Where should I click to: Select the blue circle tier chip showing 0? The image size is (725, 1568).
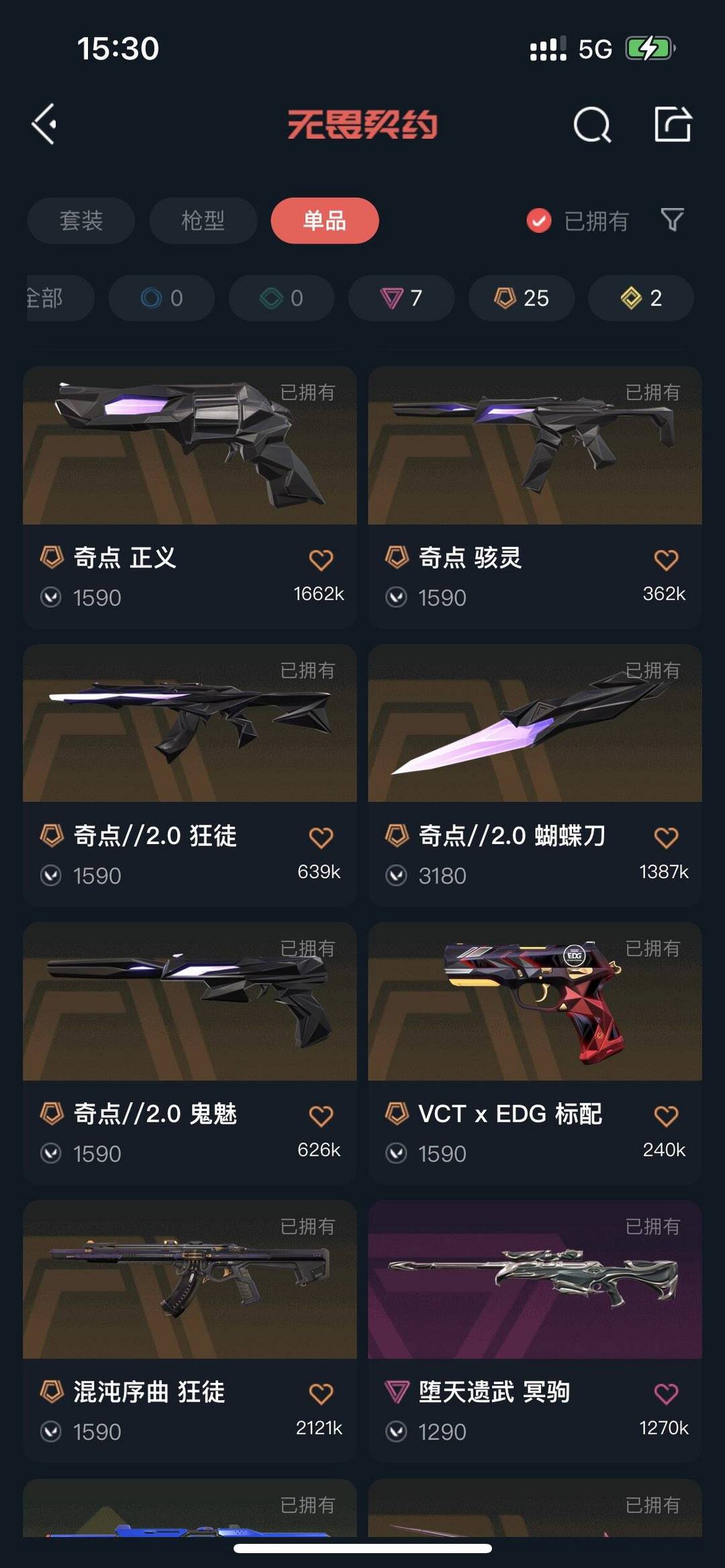[x=162, y=298]
